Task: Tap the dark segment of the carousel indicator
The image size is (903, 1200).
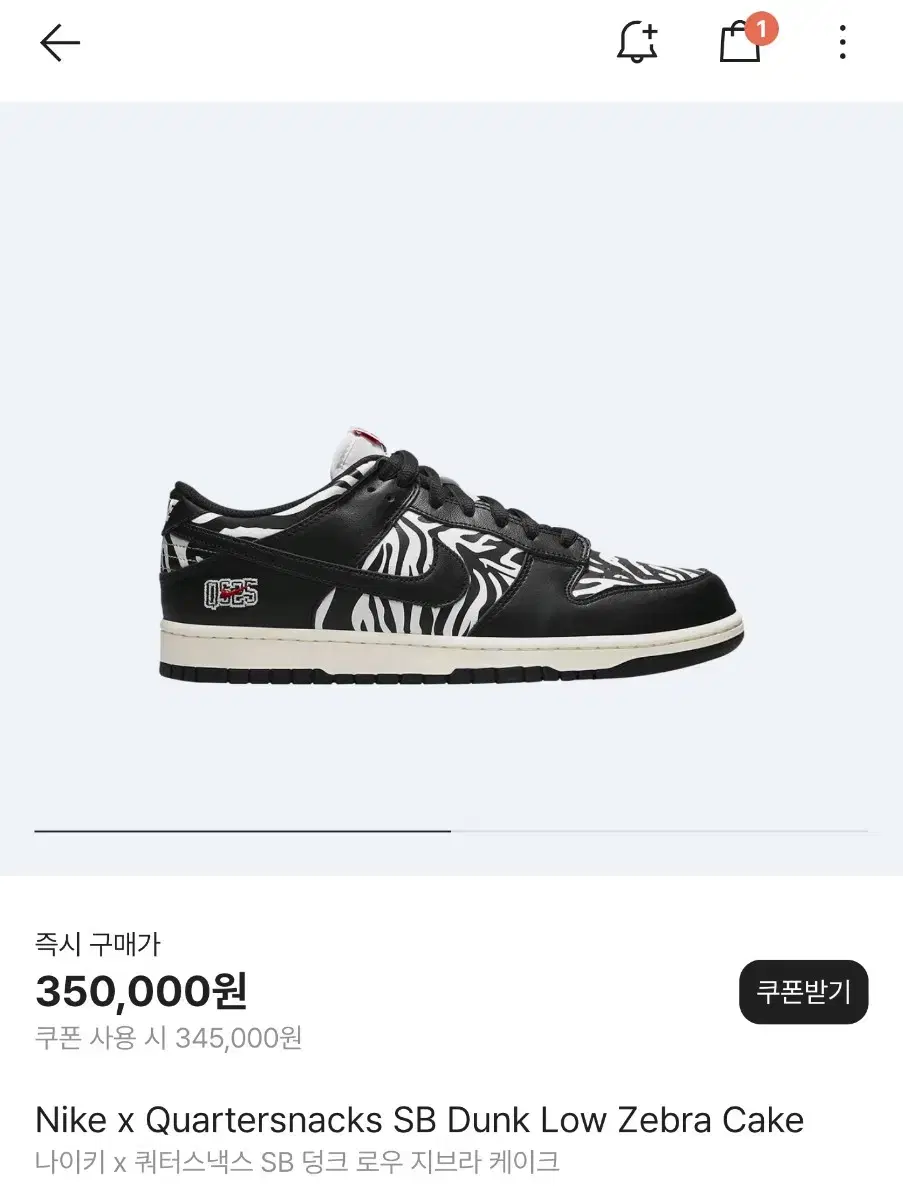Action: [243, 831]
